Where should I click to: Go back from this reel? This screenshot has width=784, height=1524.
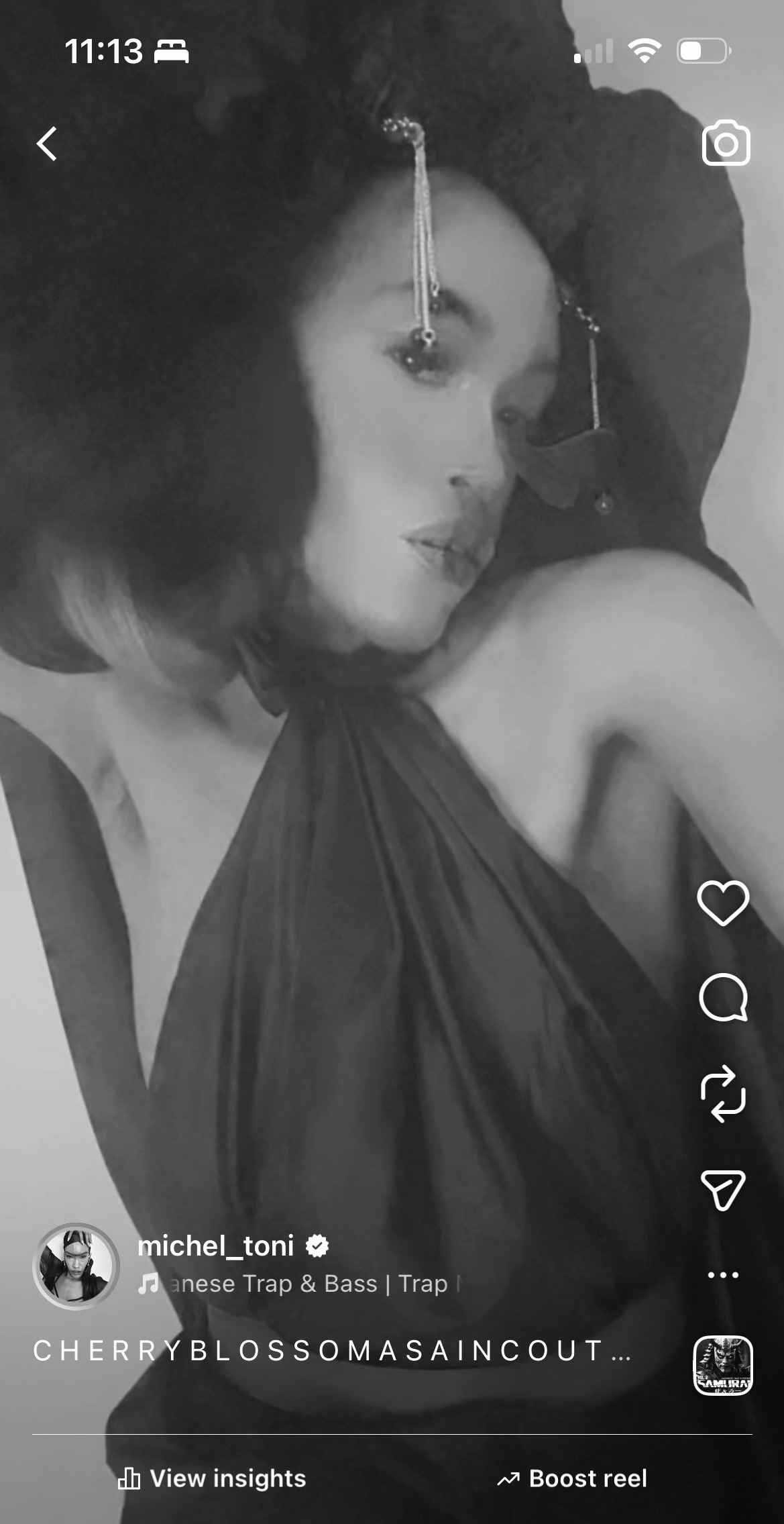47,144
